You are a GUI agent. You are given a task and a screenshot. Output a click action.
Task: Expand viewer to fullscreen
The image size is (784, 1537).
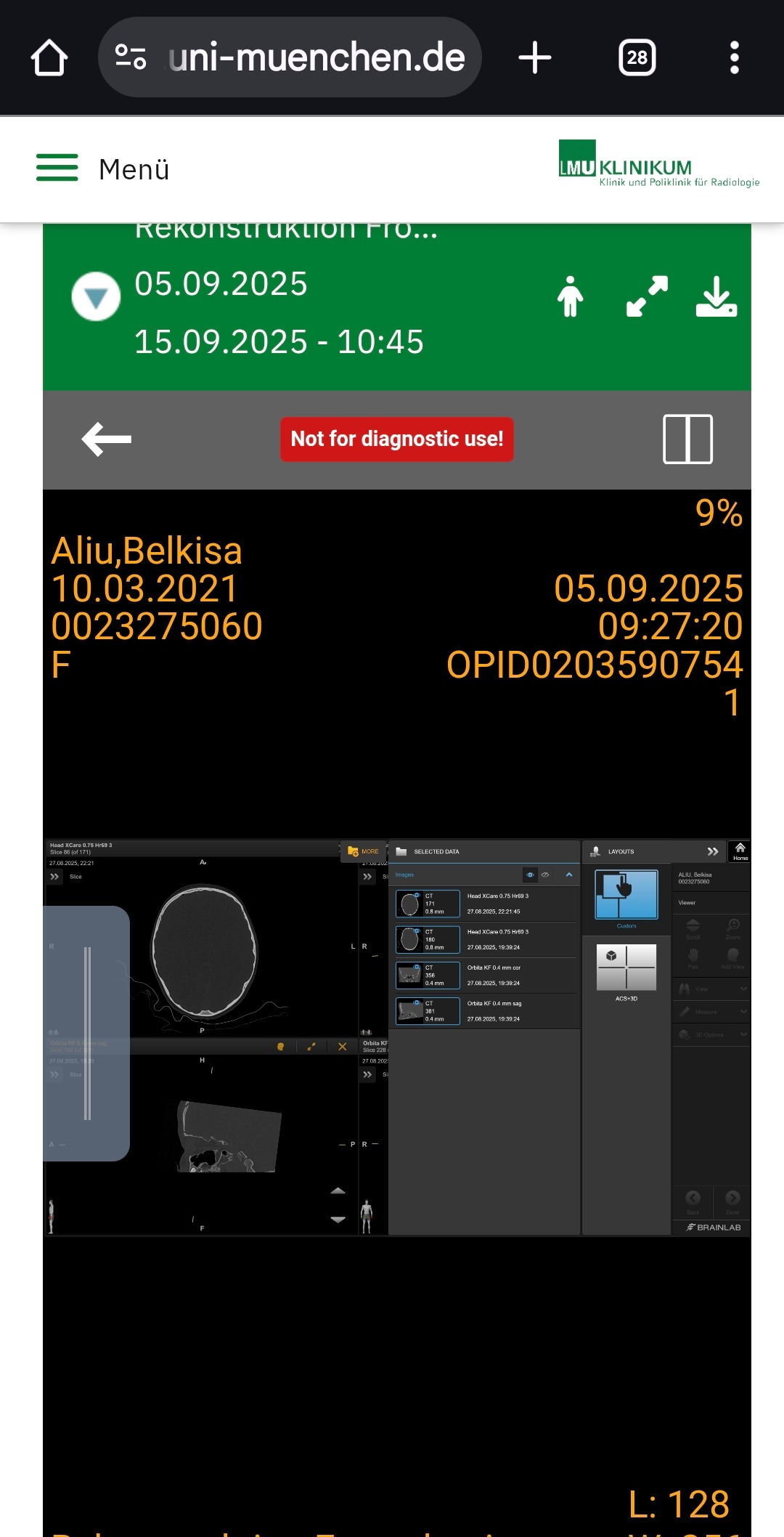pos(647,296)
